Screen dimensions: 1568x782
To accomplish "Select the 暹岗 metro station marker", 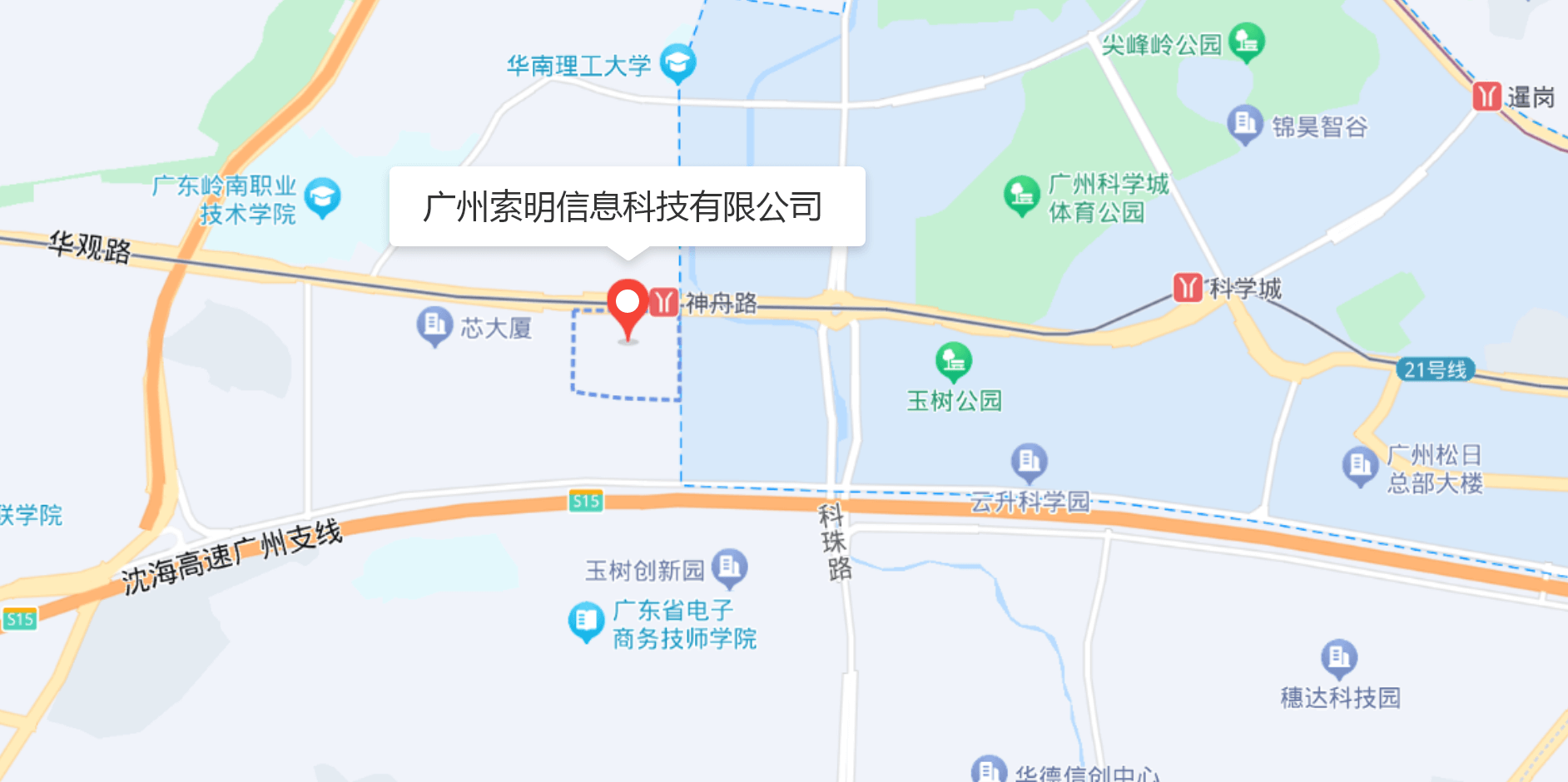I will click(1486, 97).
